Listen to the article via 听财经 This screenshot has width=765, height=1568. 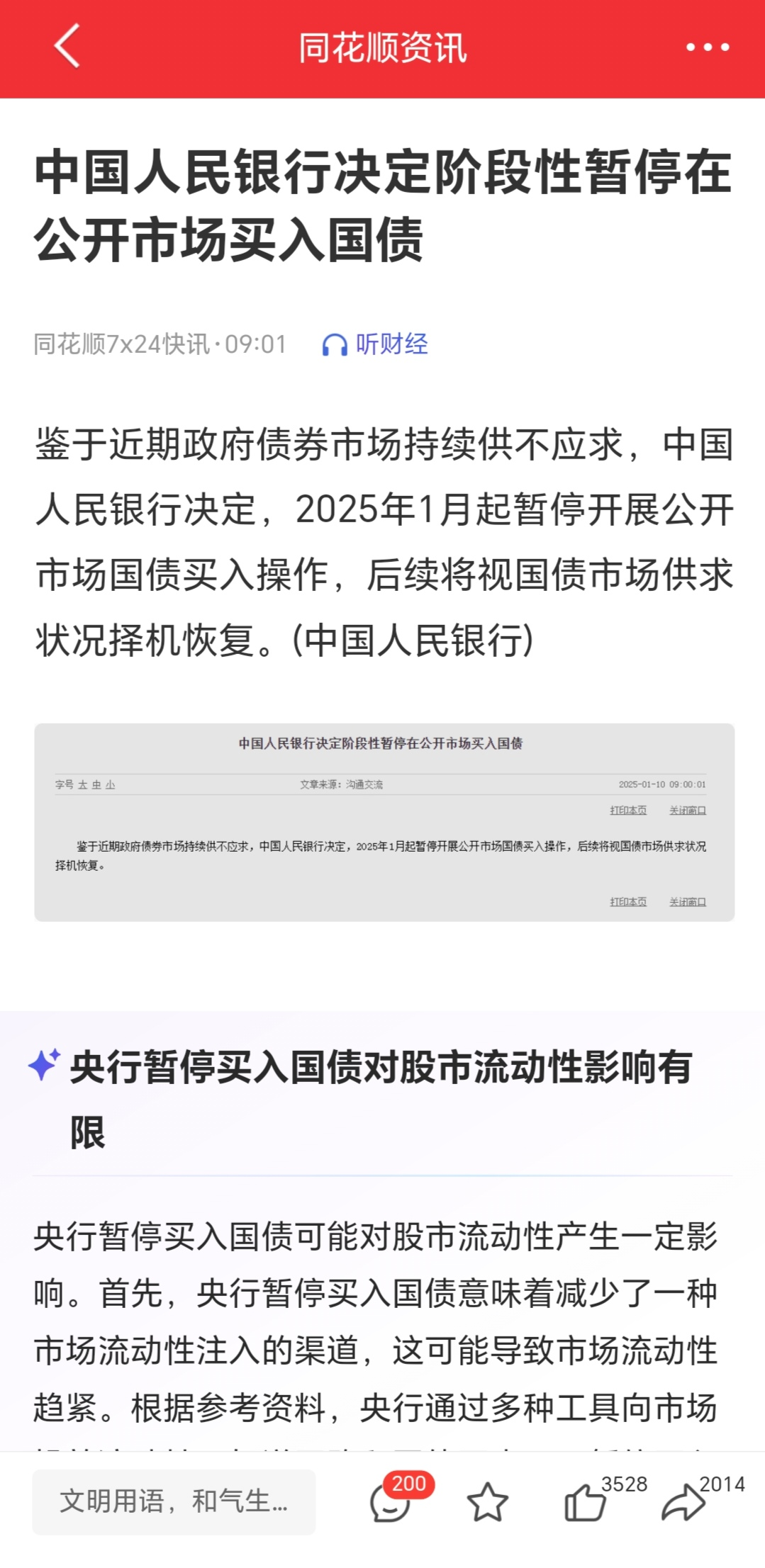(374, 344)
